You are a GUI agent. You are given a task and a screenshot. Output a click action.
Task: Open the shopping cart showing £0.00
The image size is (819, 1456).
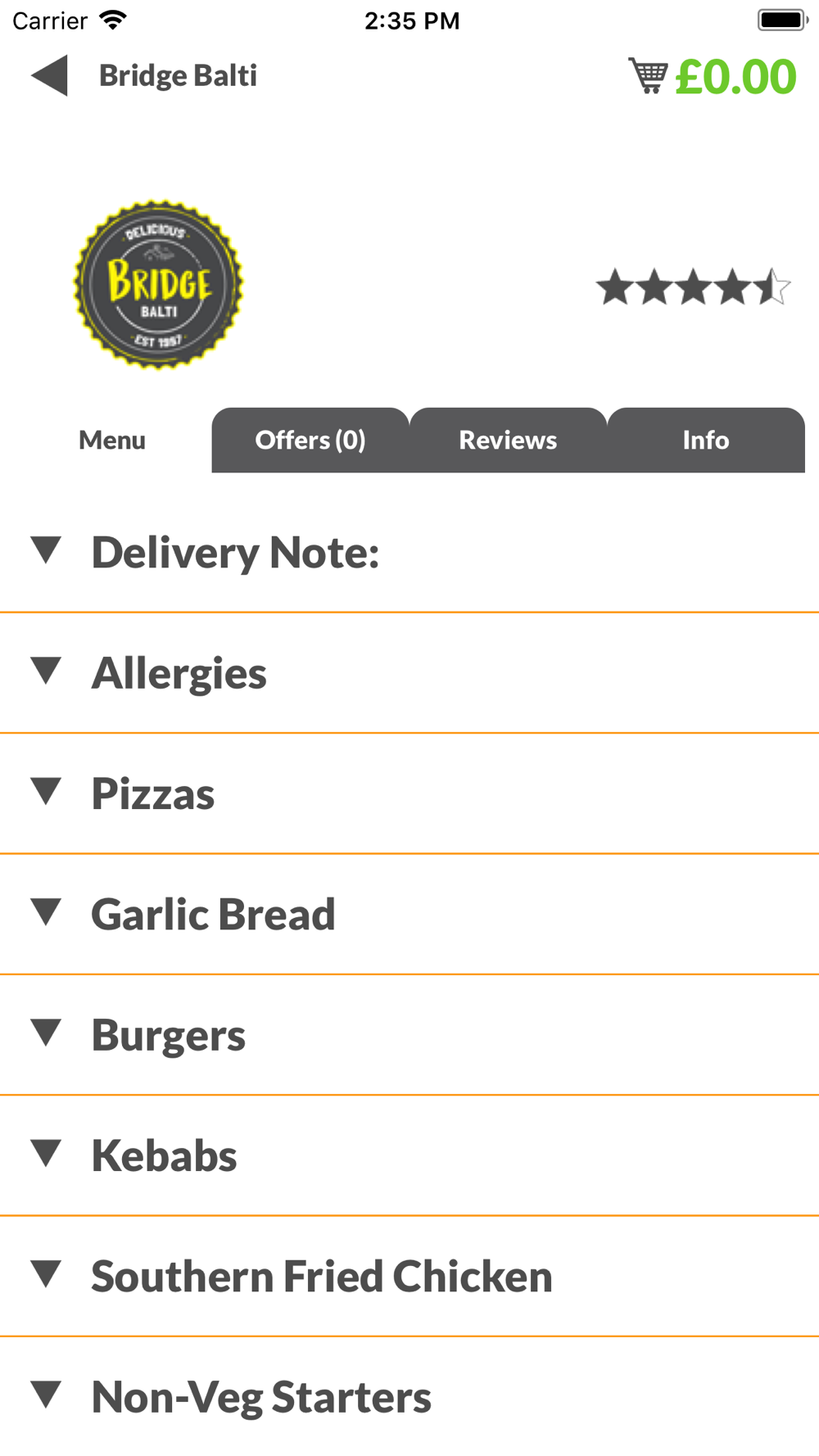tap(712, 76)
